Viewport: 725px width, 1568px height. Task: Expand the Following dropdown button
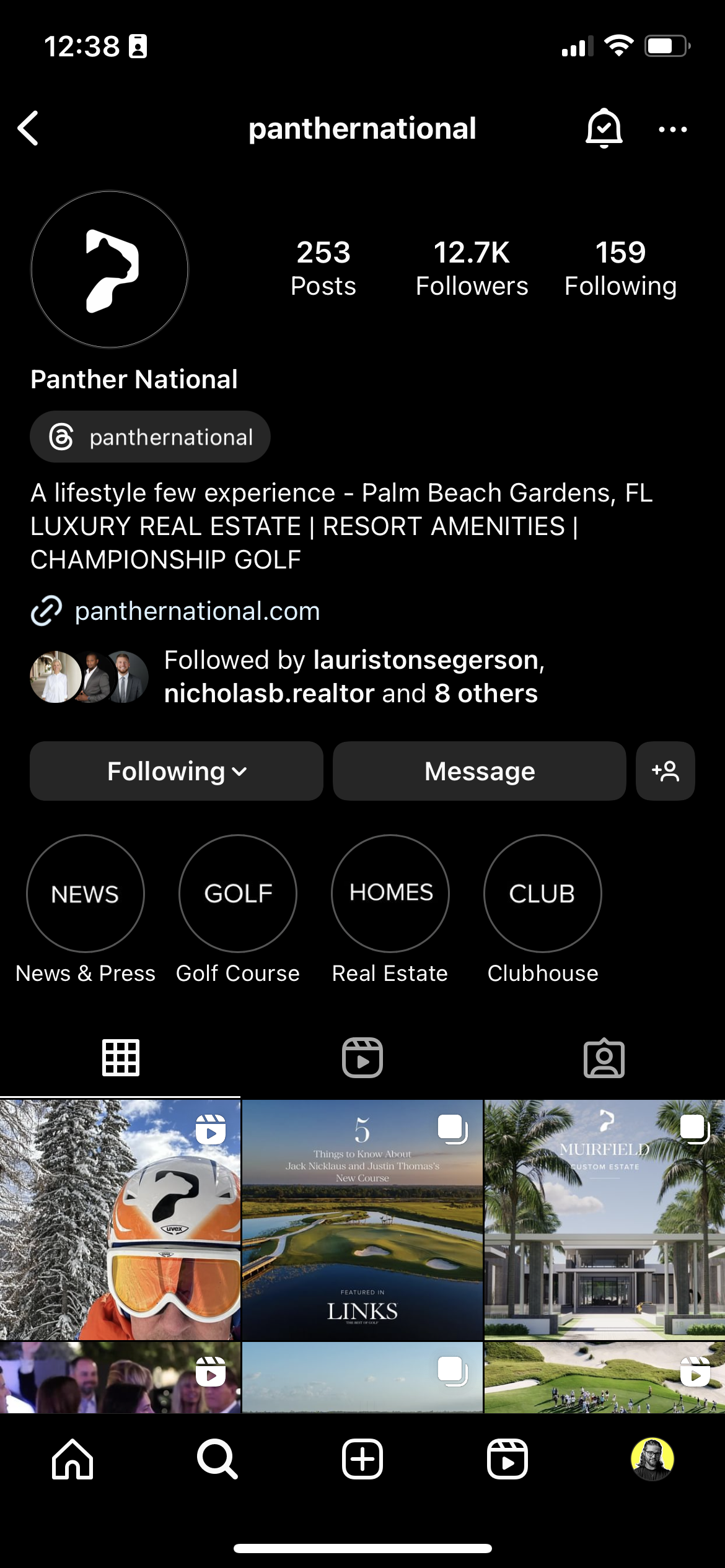177,771
